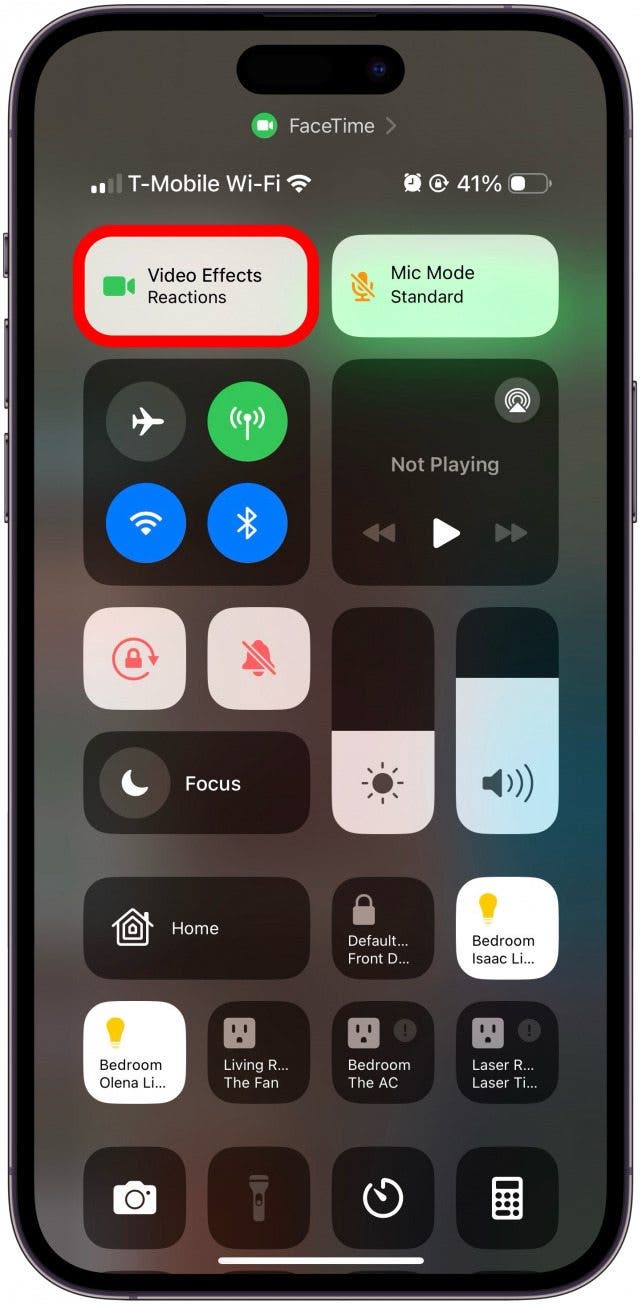Toggle orientation lock

[x=134, y=659]
